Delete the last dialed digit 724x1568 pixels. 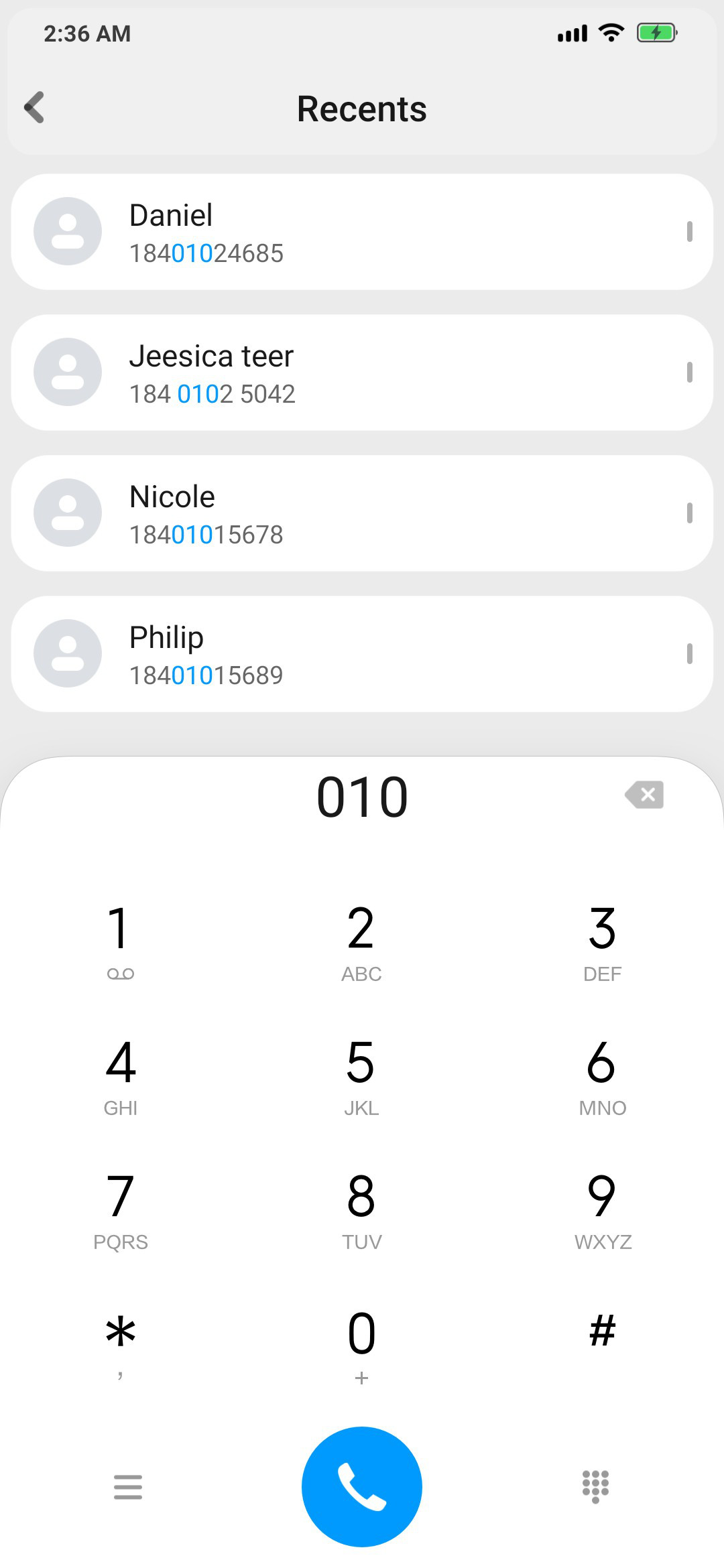click(644, 795)
